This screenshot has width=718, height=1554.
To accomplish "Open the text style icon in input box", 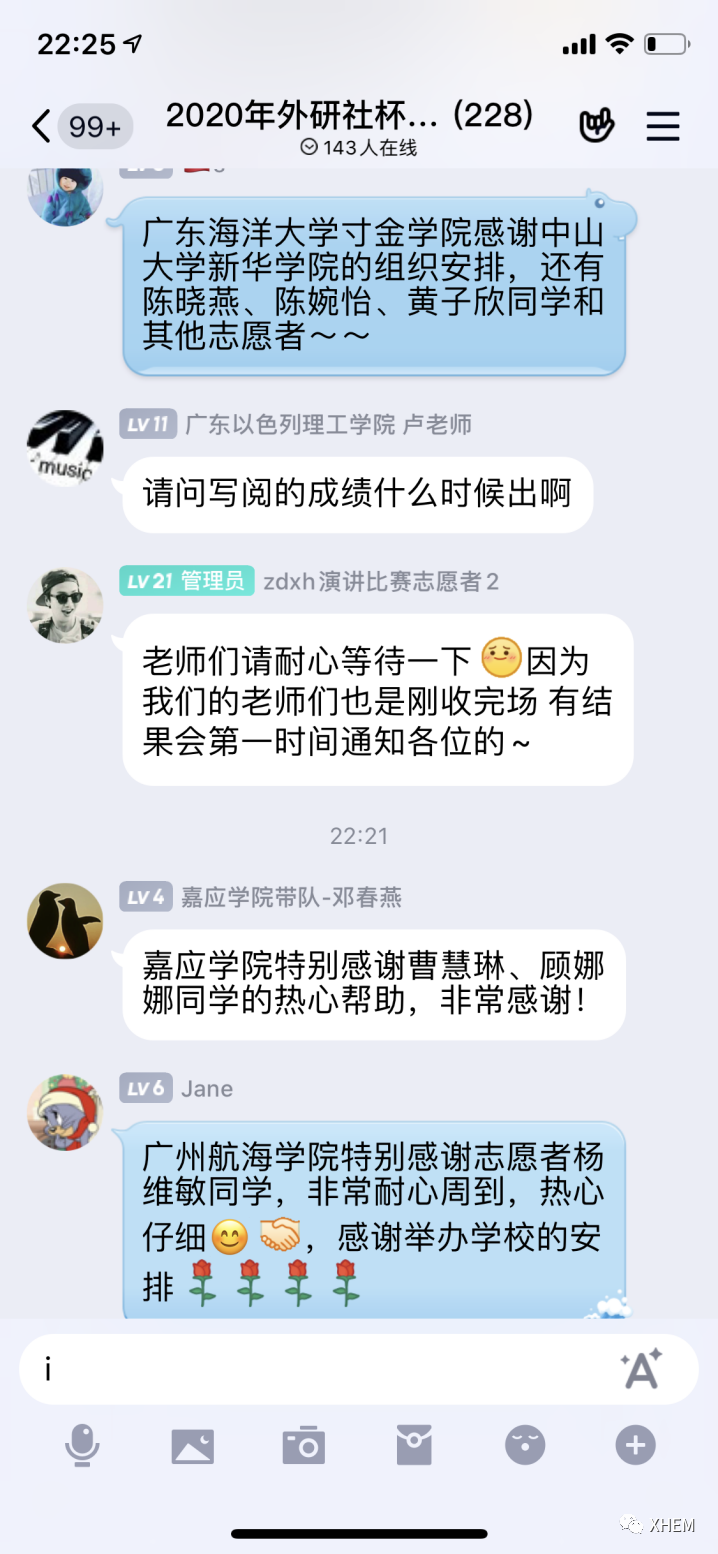I will click(x=641, y=1369).
